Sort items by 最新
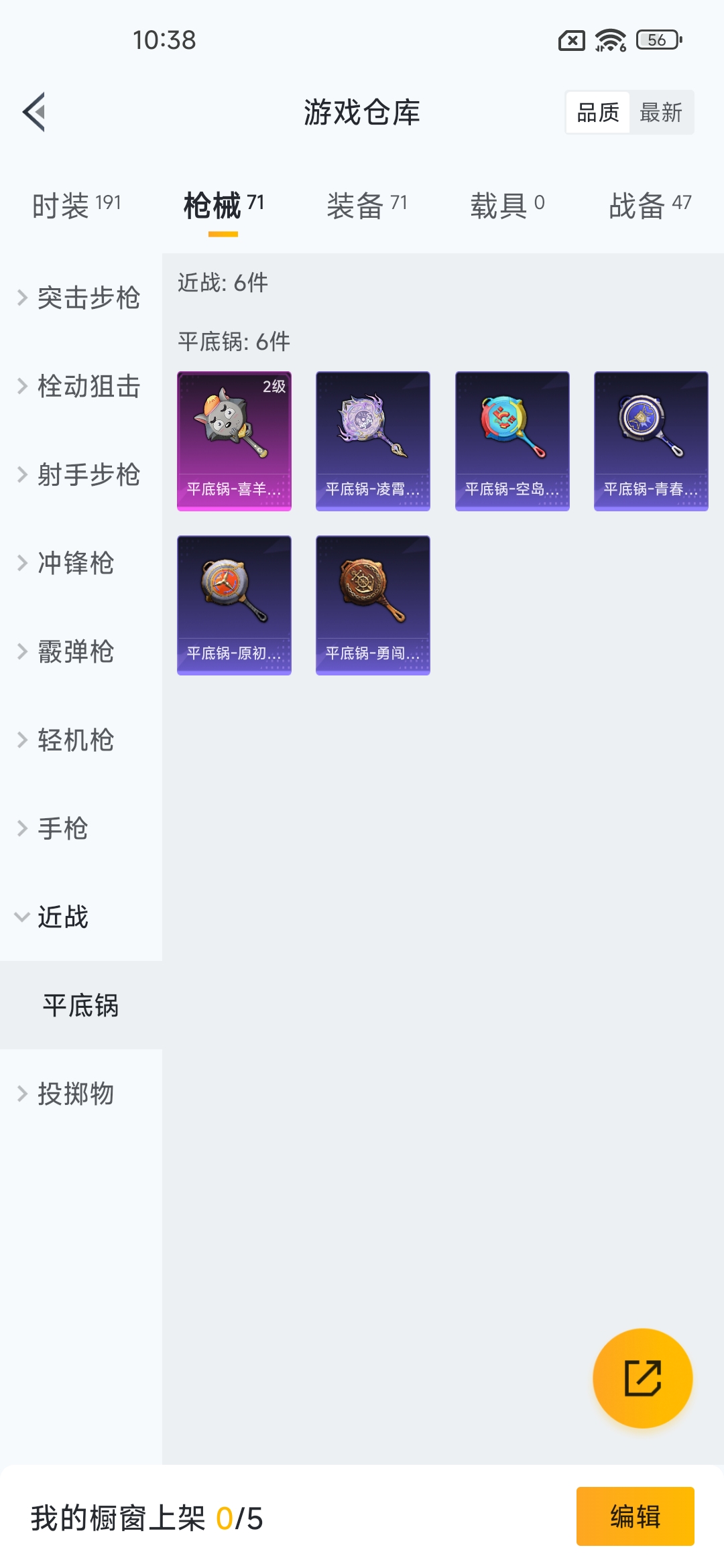The image size is (724, 1568). tap(660, 113)
